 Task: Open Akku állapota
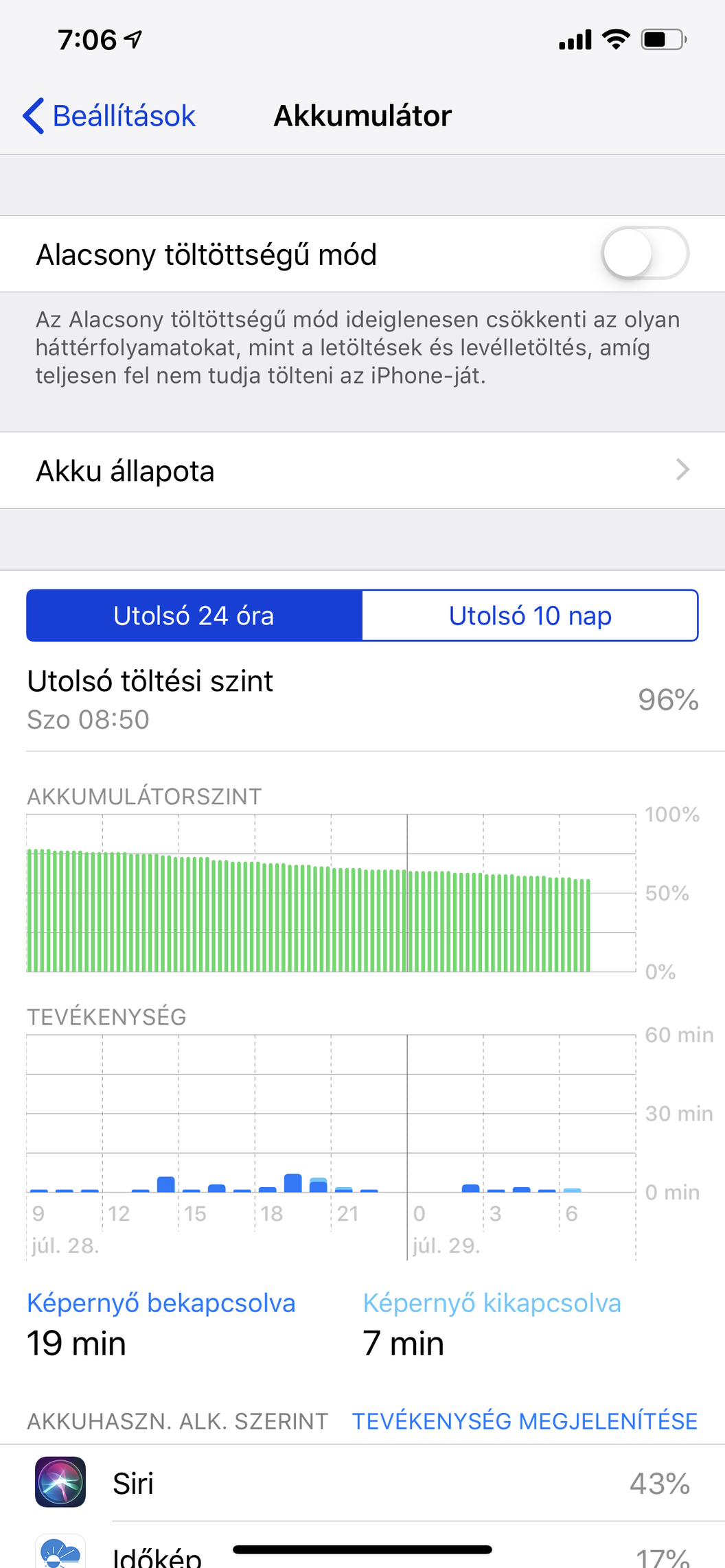pos(362,471)
